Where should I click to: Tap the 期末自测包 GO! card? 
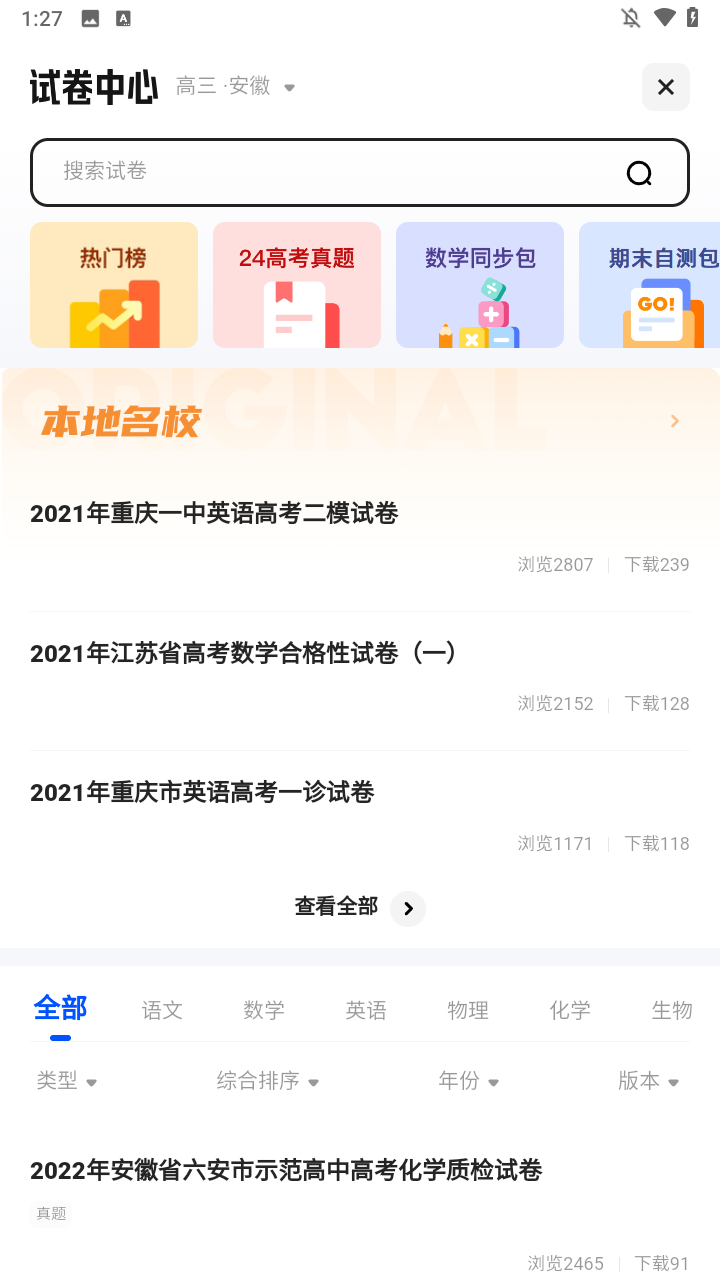coord(655,285)
